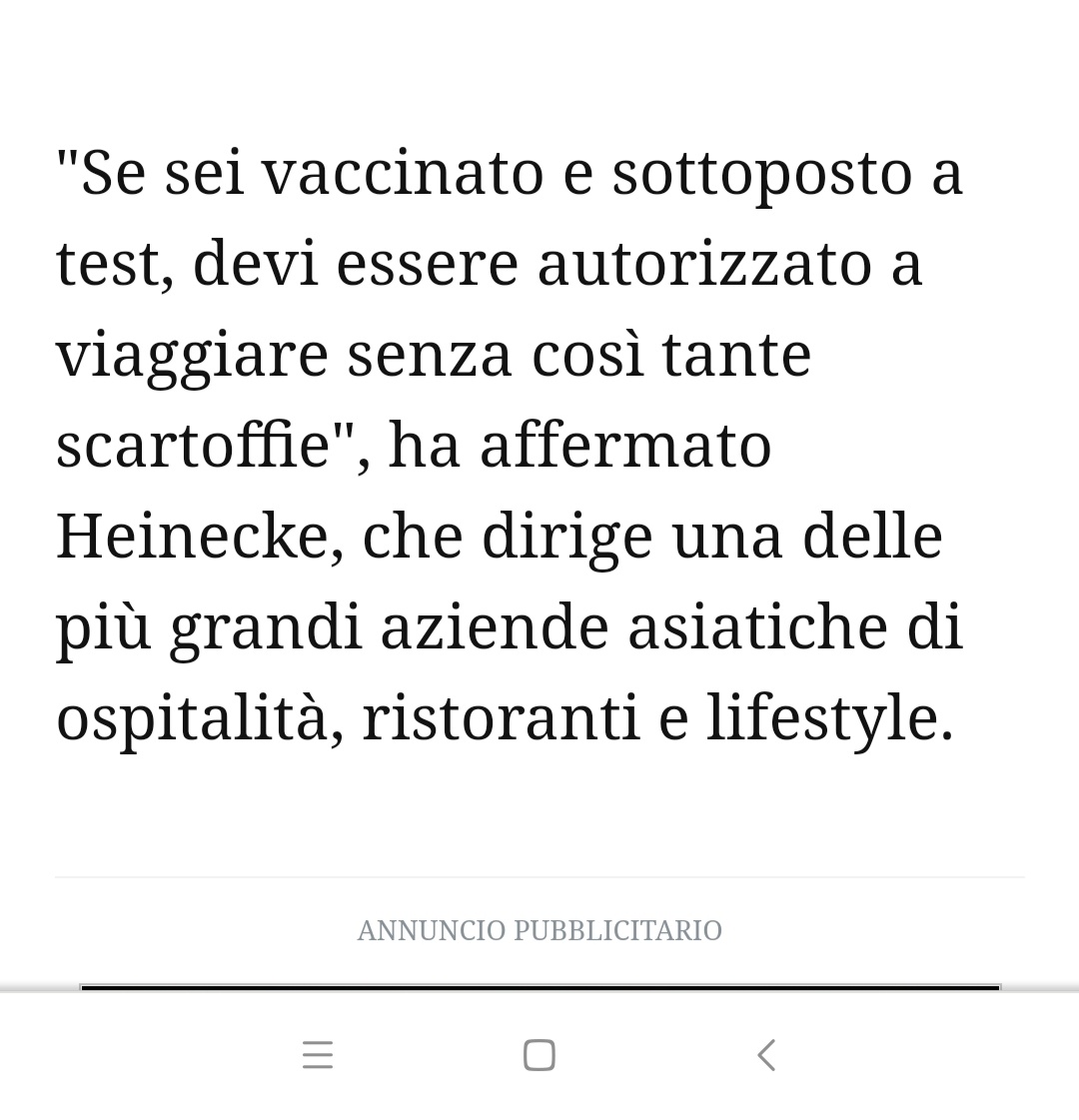Open the recent apps menu
The width and height of the screenshot is (1079, 1120).
tap(317, 1055)
